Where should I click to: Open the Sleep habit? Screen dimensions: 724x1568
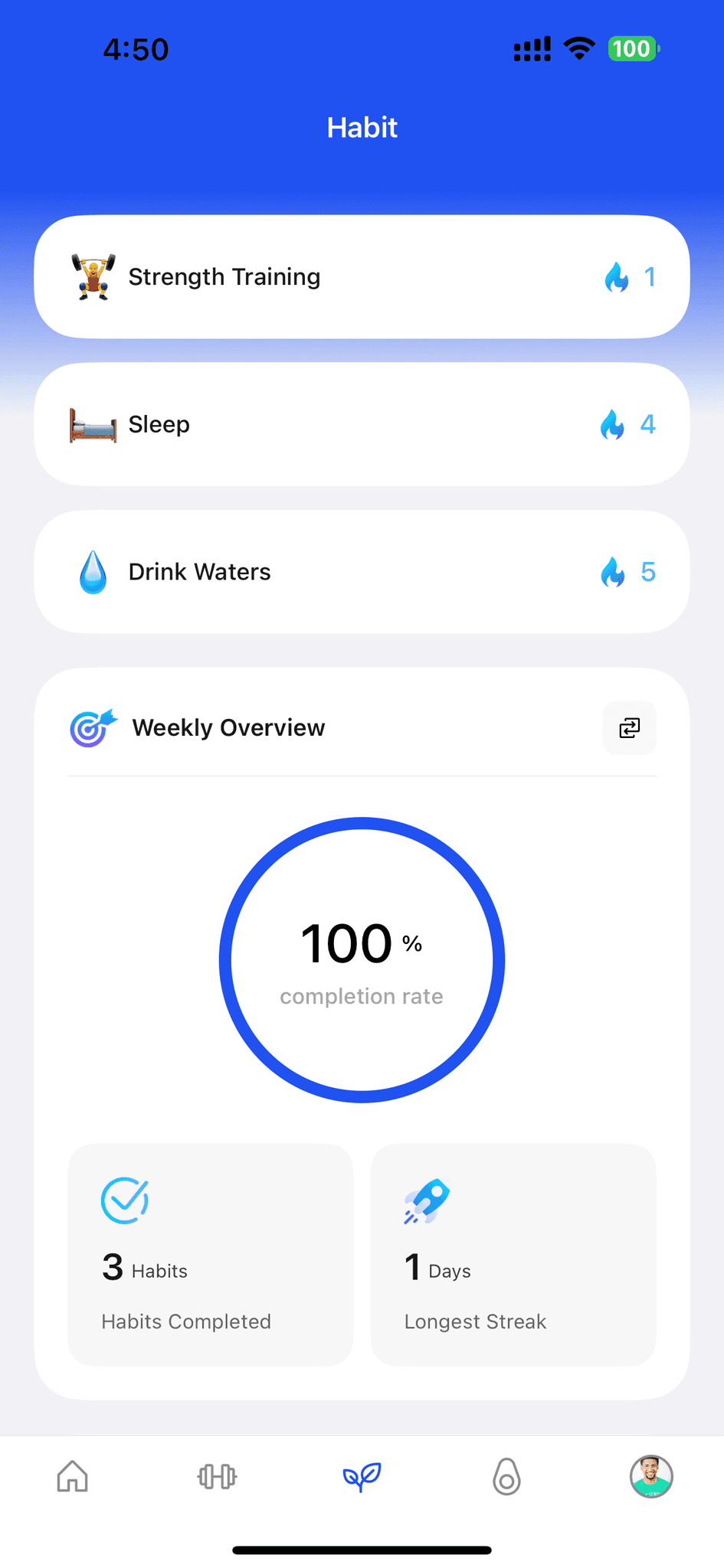pos(362,424)
